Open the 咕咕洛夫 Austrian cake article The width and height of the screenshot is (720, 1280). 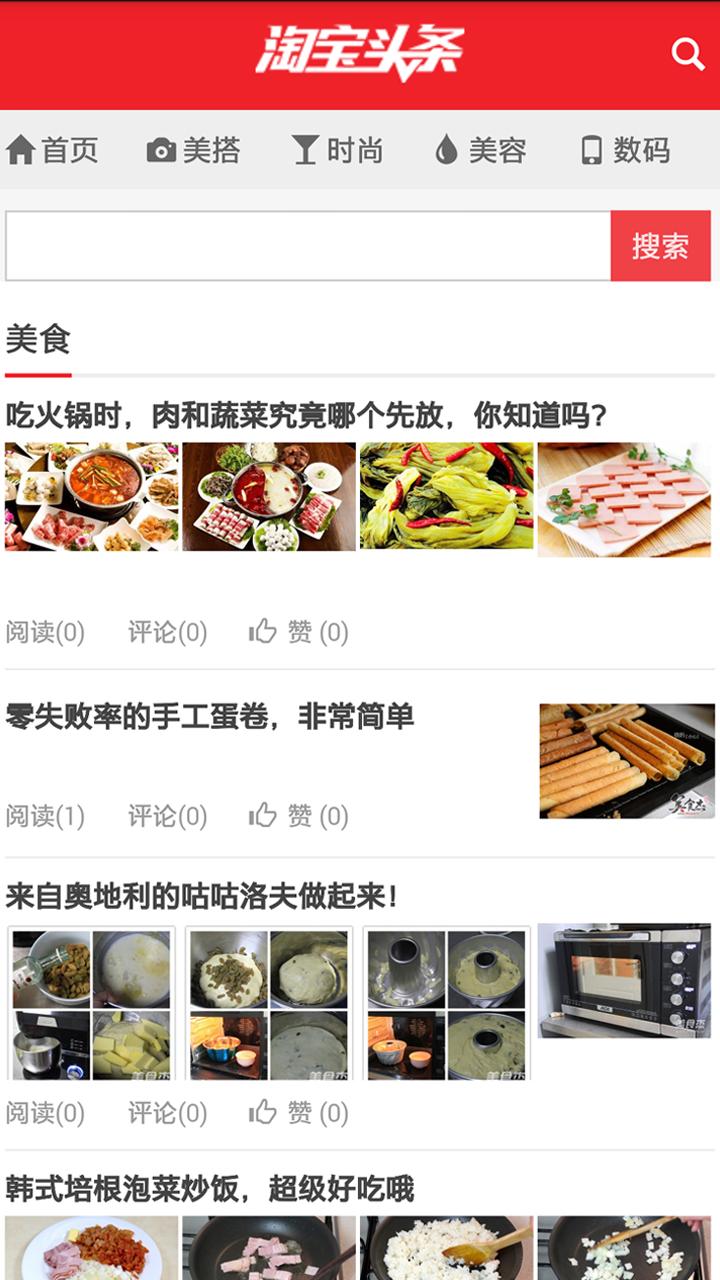[202, 896]
